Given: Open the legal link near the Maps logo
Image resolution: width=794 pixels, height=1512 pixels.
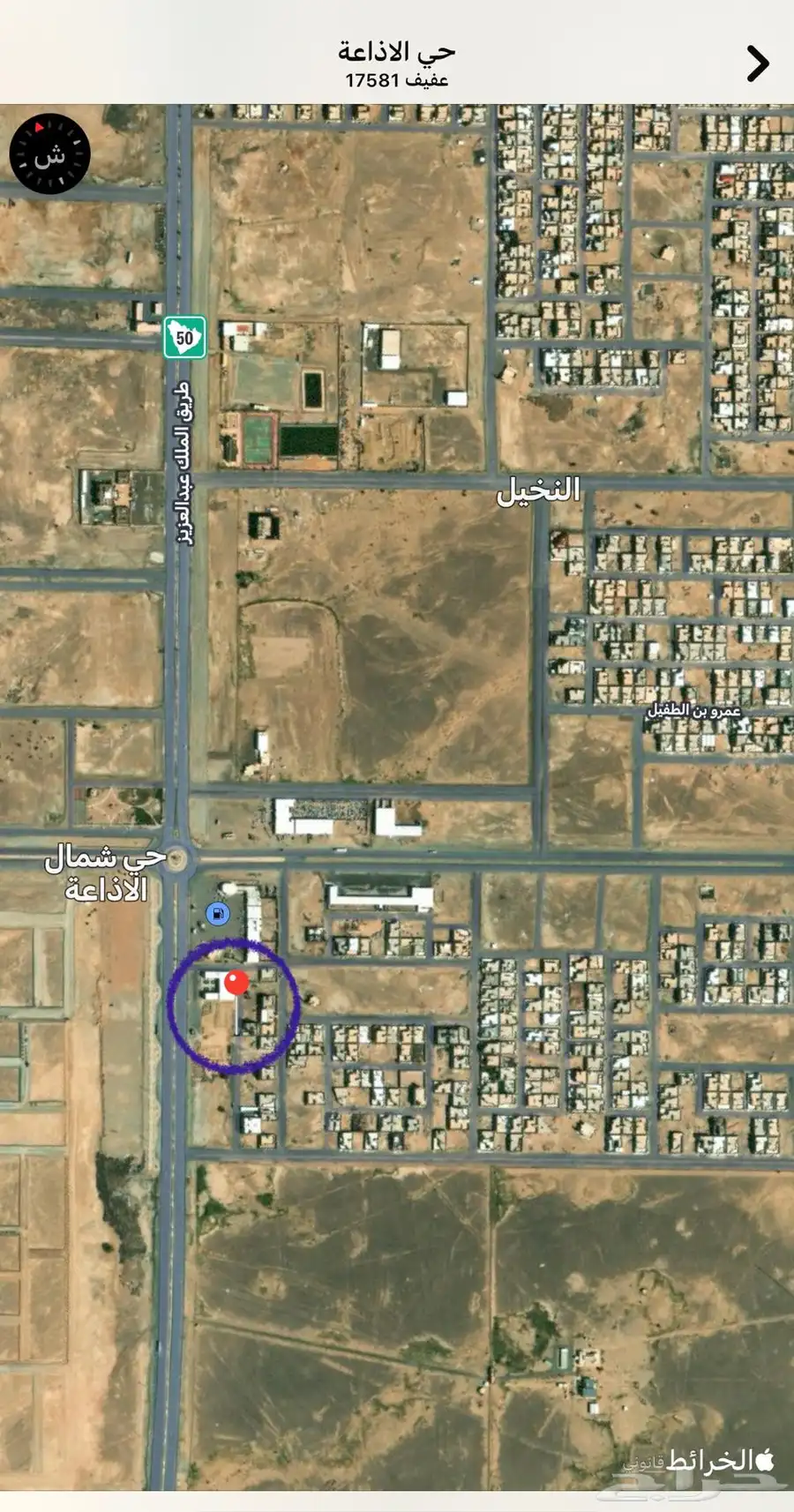Looking at the screenshot, I should click(x=643, y=1463).
